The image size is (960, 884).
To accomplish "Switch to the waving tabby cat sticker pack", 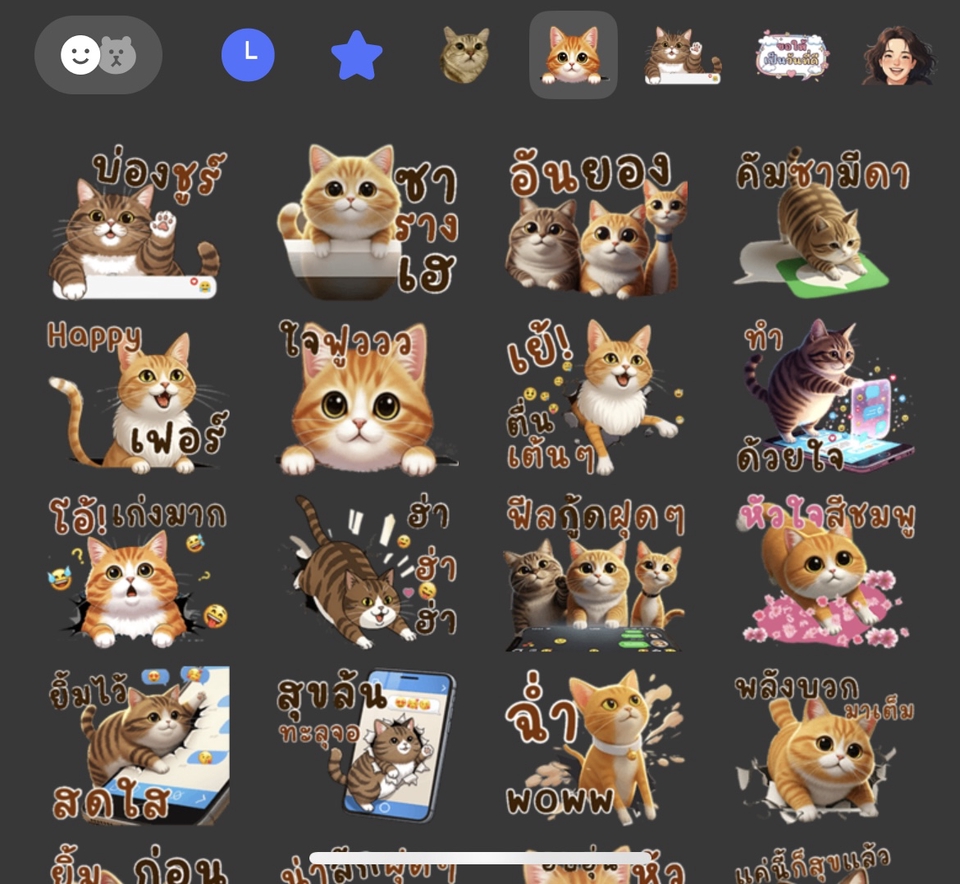I will [682, 56].
